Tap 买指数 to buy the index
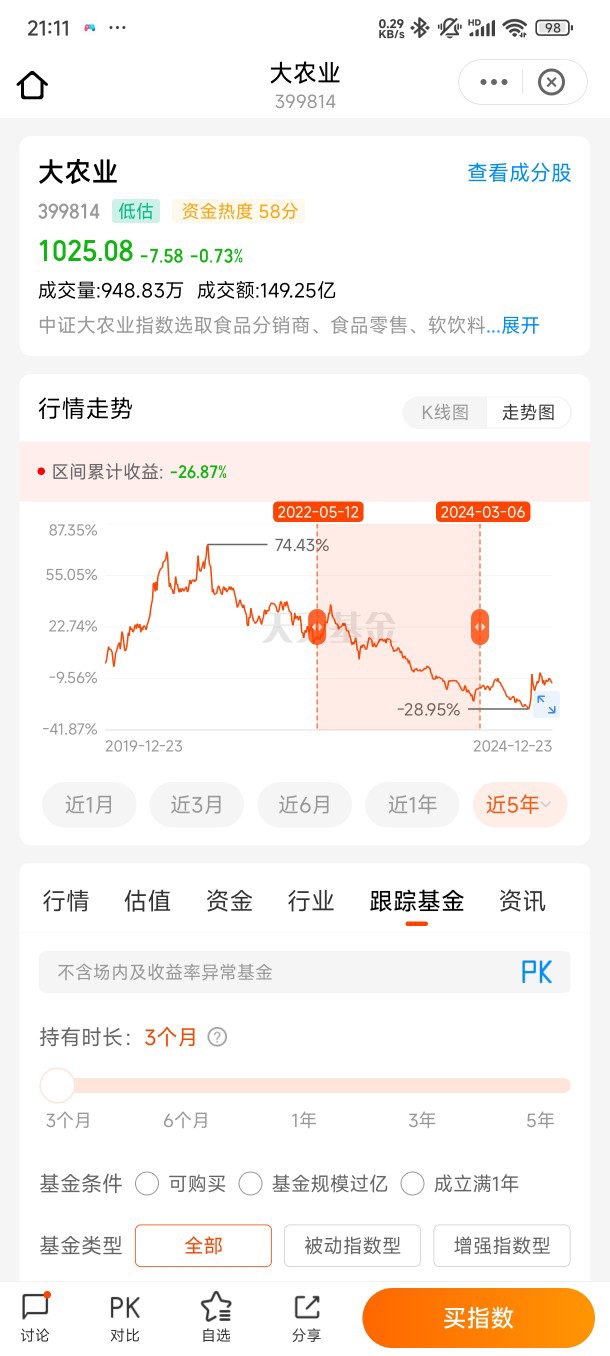The image size is (610, 1356). coord(478,1318)
